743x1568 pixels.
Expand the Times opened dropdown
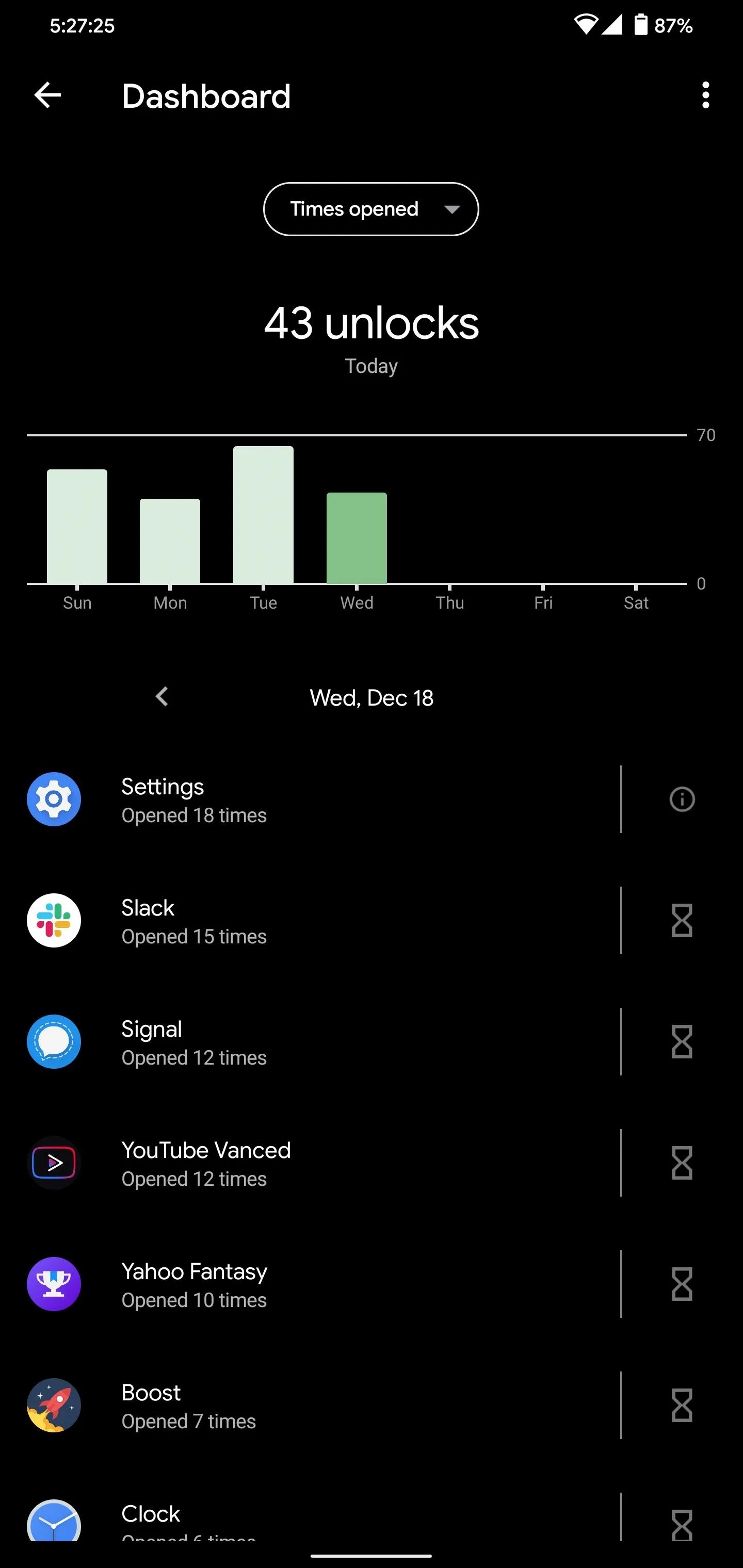tap(371, 209)
